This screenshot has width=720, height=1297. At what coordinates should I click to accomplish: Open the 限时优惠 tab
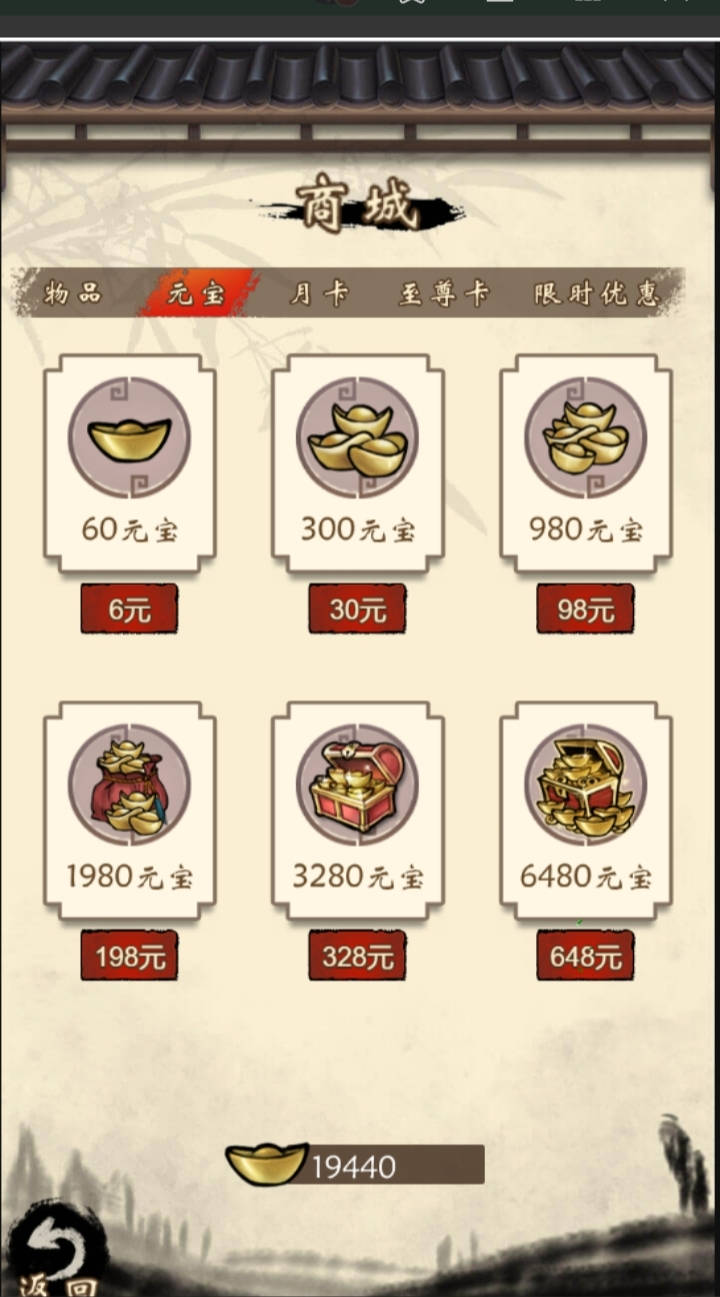coord(597,293)
